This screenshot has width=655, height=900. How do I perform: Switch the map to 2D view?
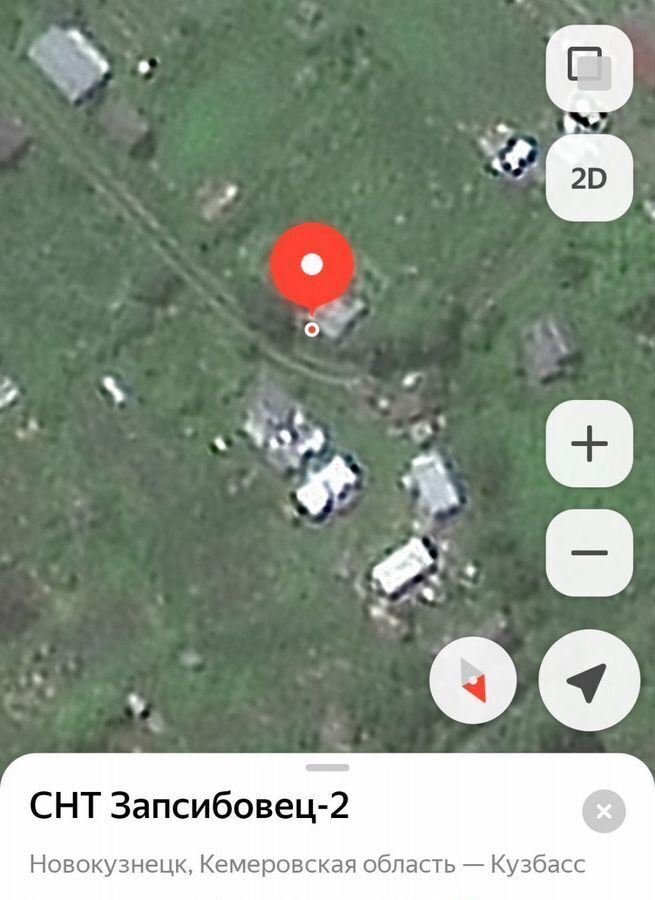tap(589, 178)
